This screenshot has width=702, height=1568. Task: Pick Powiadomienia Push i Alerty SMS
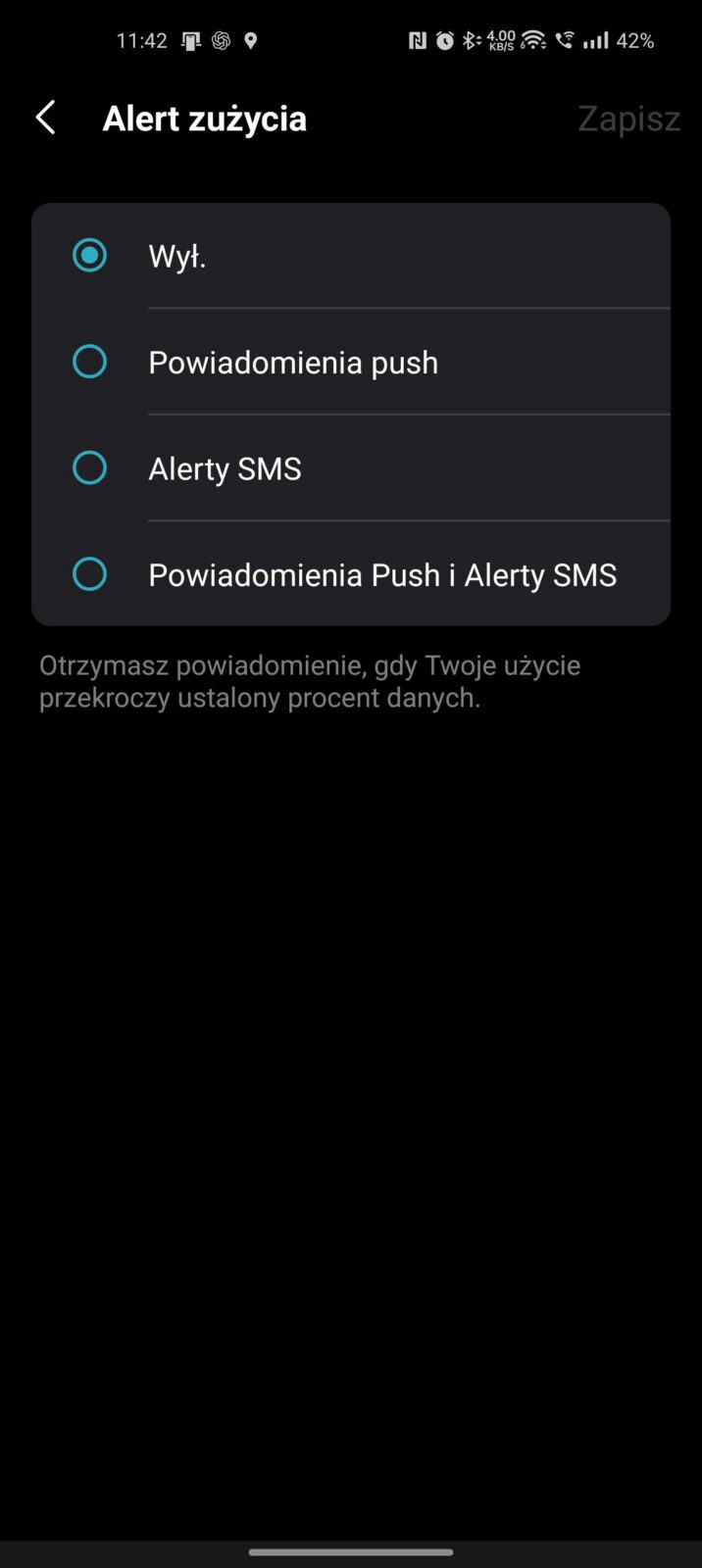pyautogui.click(x=90, y=574)
